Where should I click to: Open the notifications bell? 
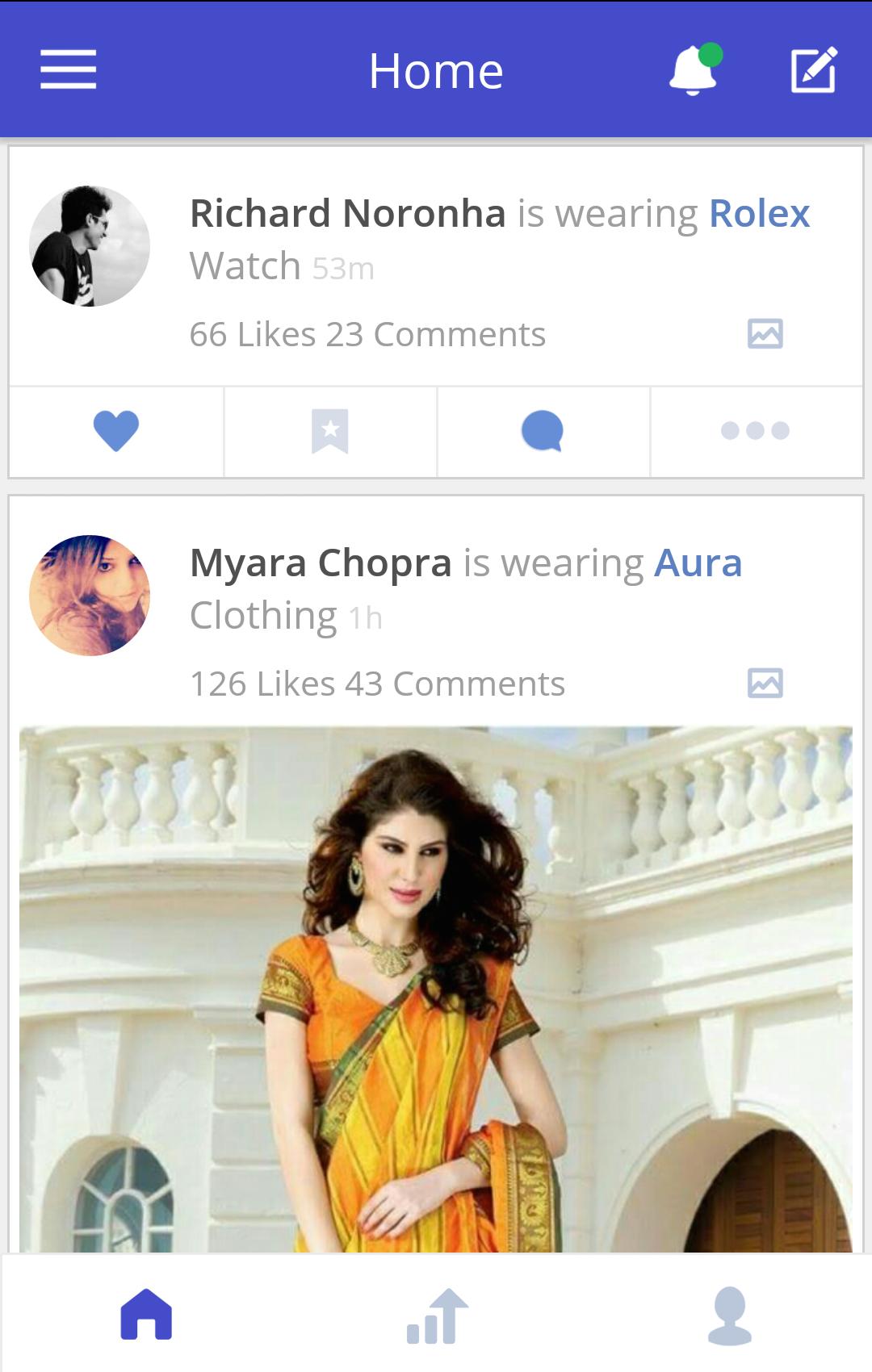[x=694, y=70]
